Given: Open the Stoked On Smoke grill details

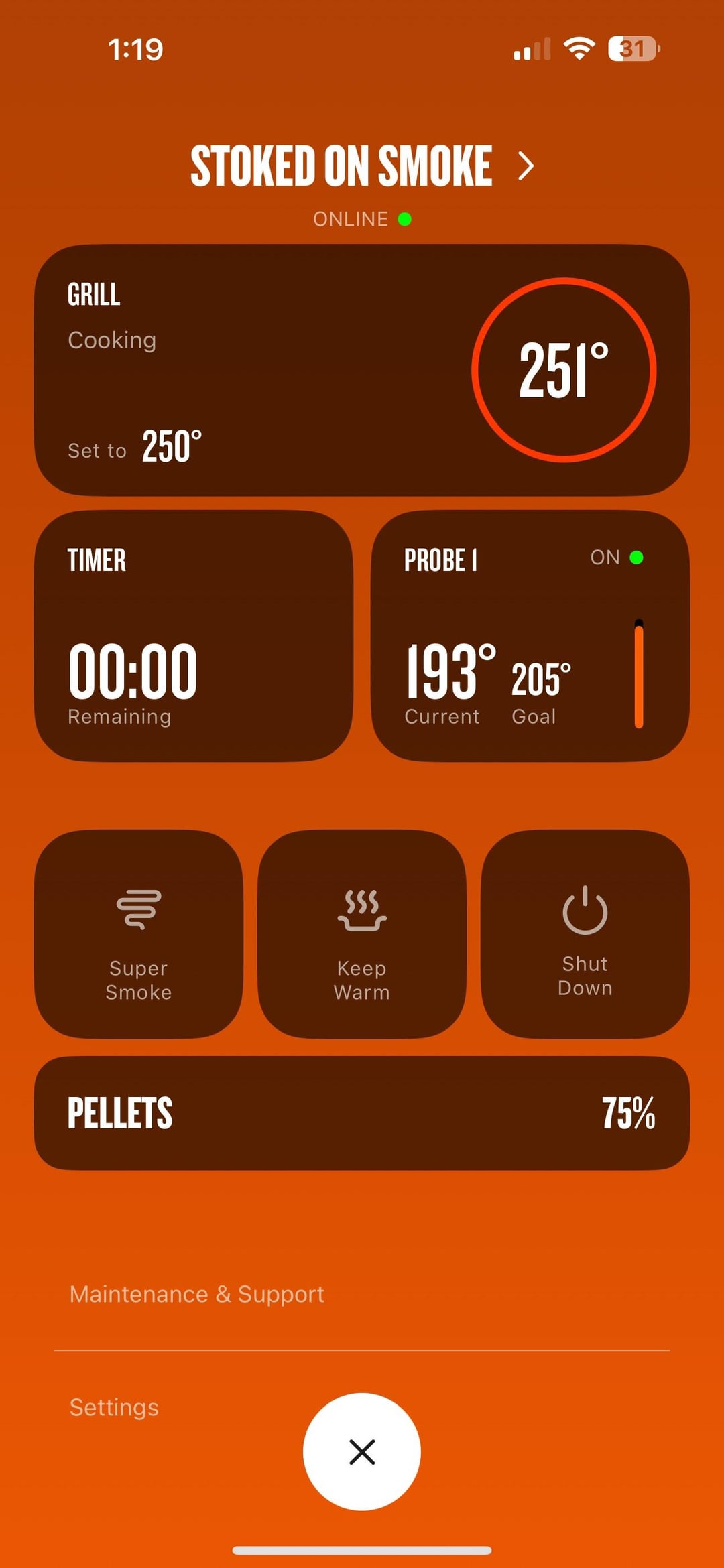Looking at the screenshot, I should (362, 166).
